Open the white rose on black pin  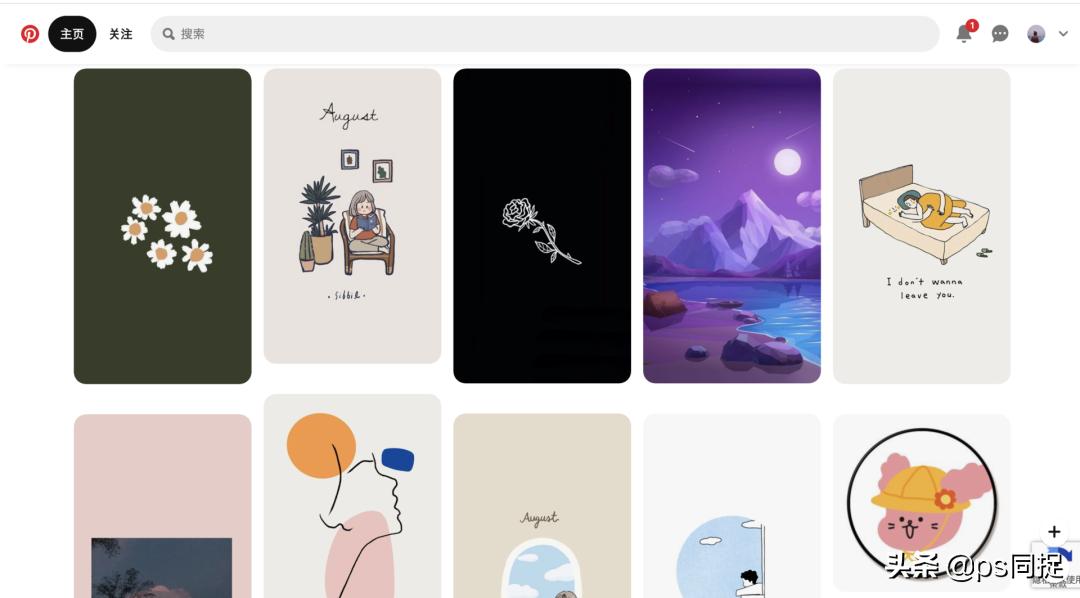pyautogui.click(x=542, y=226)
